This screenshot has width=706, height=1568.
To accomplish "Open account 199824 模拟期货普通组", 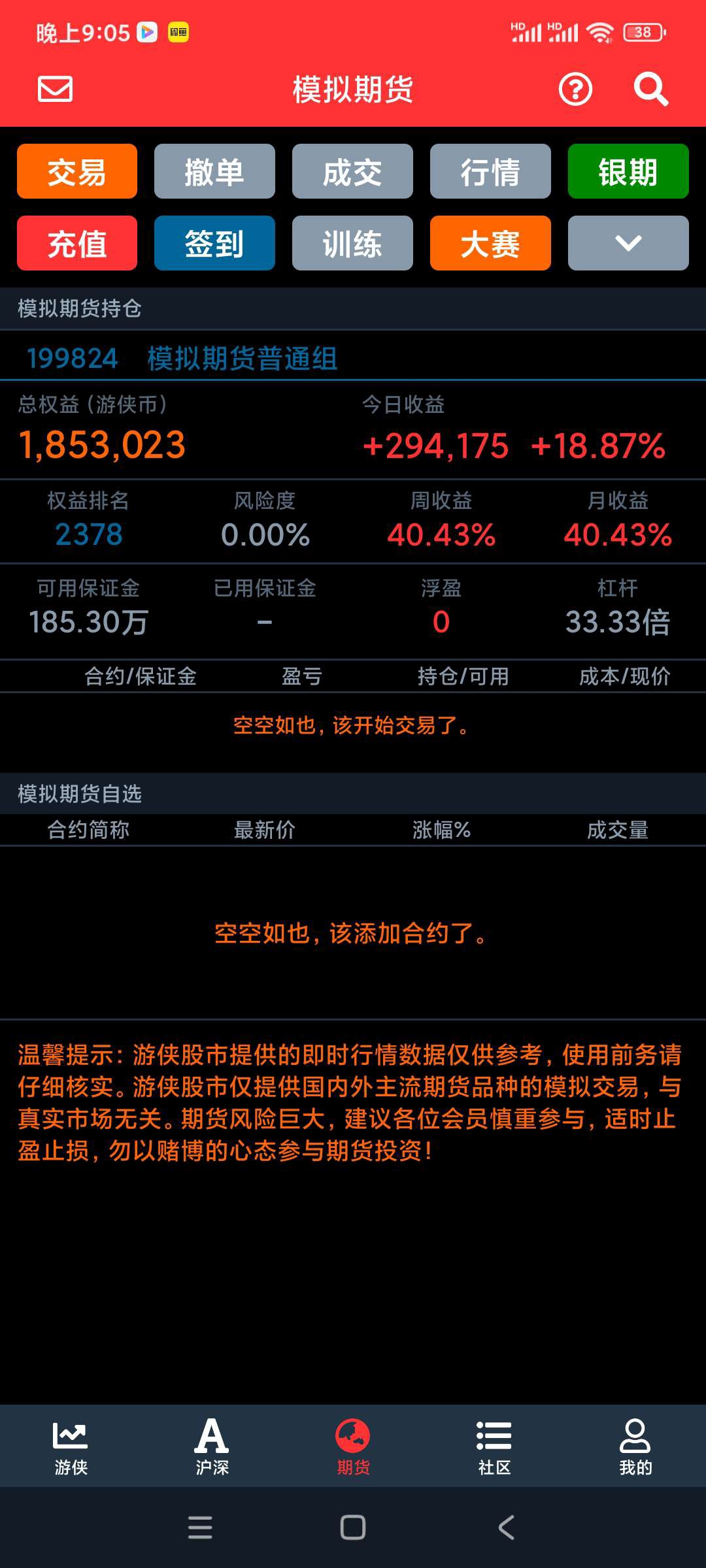I will coord(182,358).
